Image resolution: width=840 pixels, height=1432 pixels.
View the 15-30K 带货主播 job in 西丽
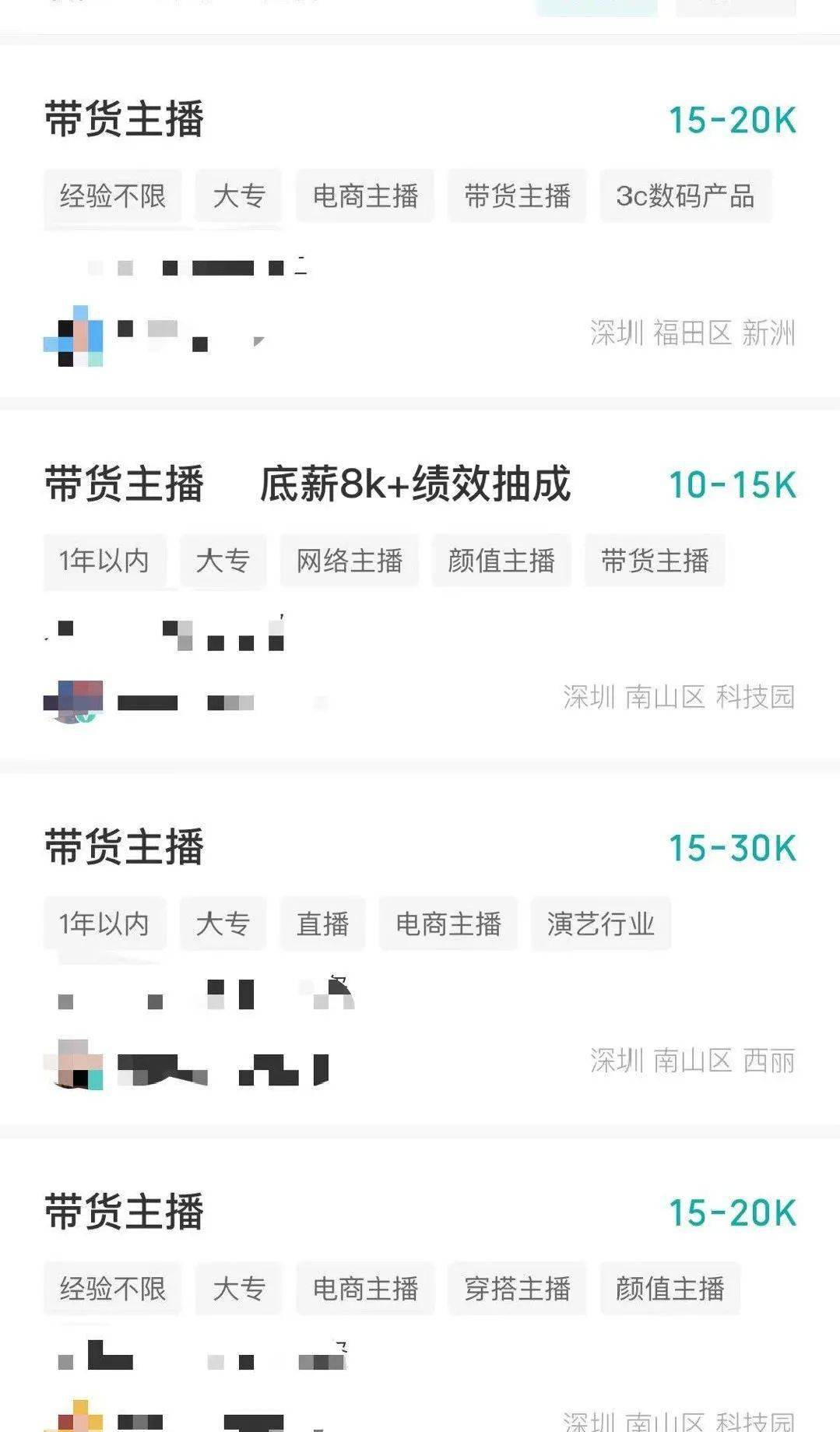420,949
